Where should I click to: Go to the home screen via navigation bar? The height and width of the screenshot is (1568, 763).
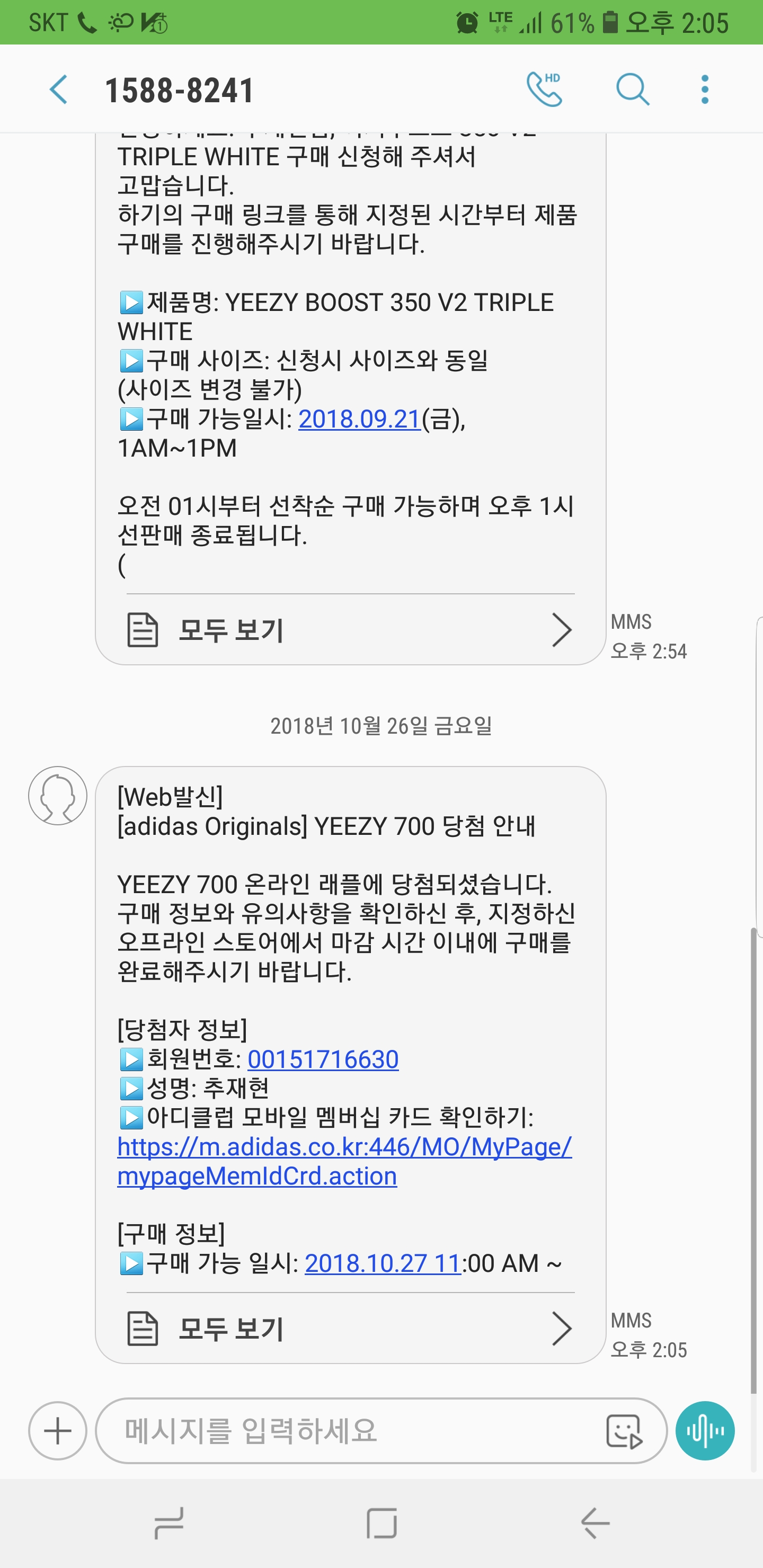tap(382, 1523)
